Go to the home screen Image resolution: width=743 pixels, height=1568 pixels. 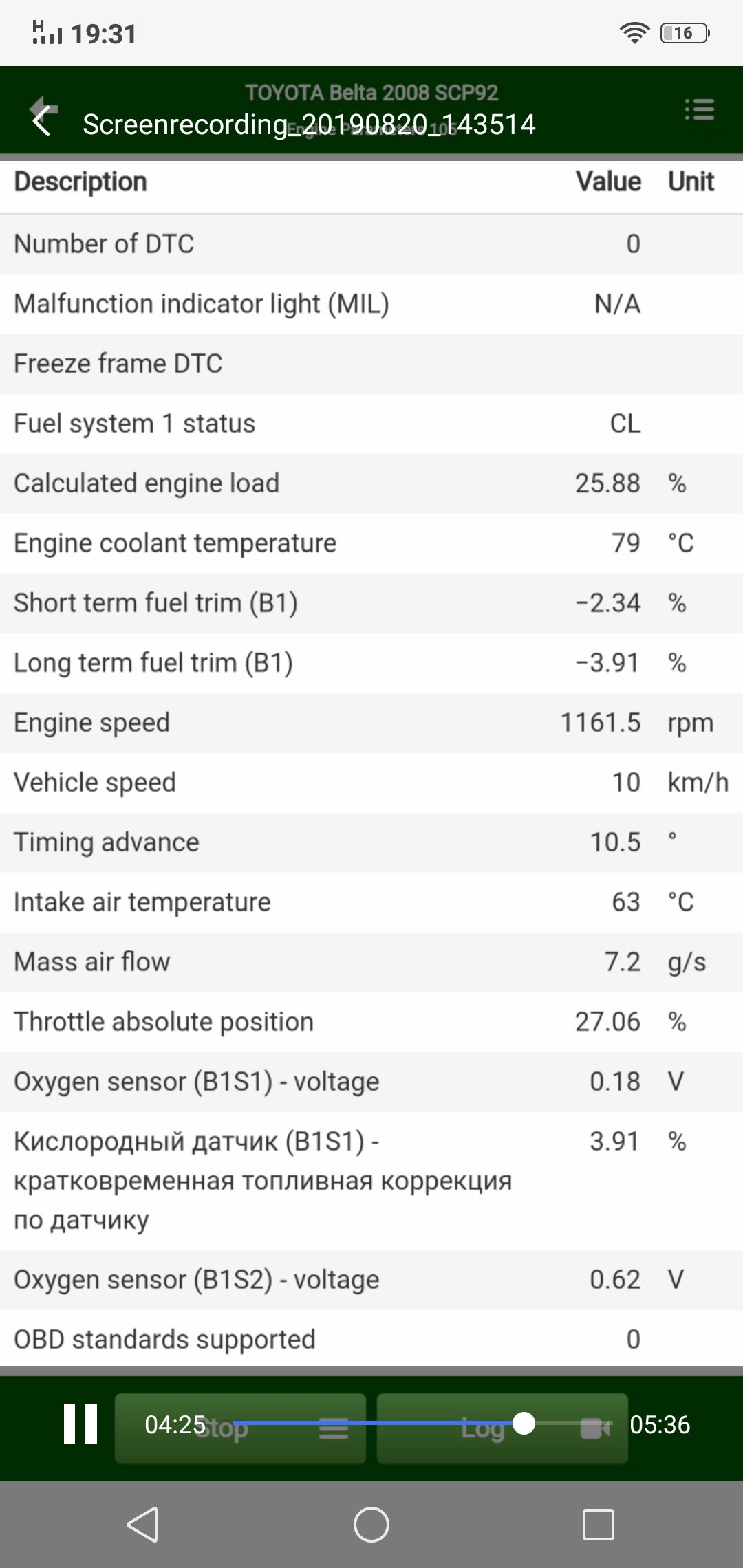[x=371, y=1524]
